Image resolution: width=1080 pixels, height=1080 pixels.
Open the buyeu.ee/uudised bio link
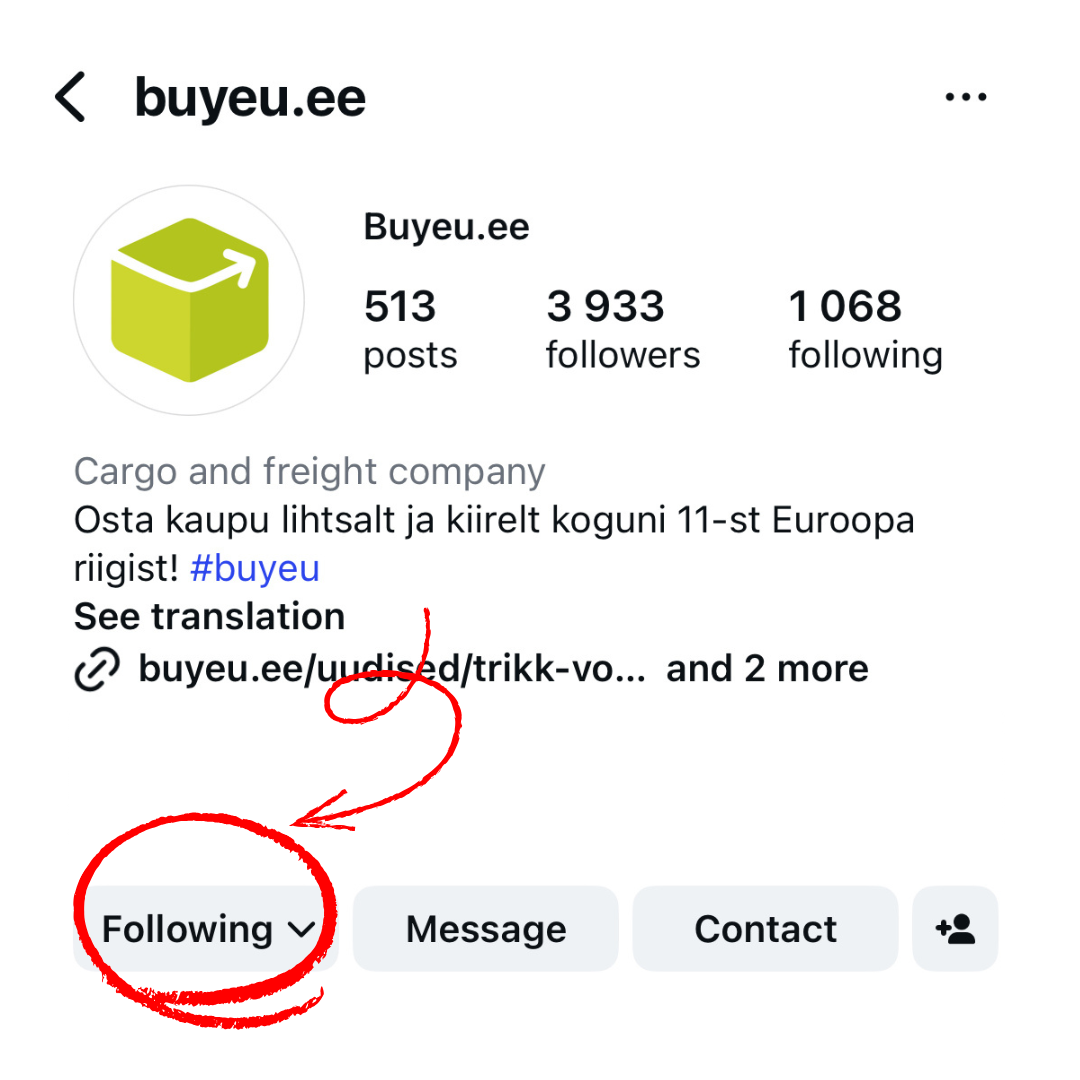[392, 668]
